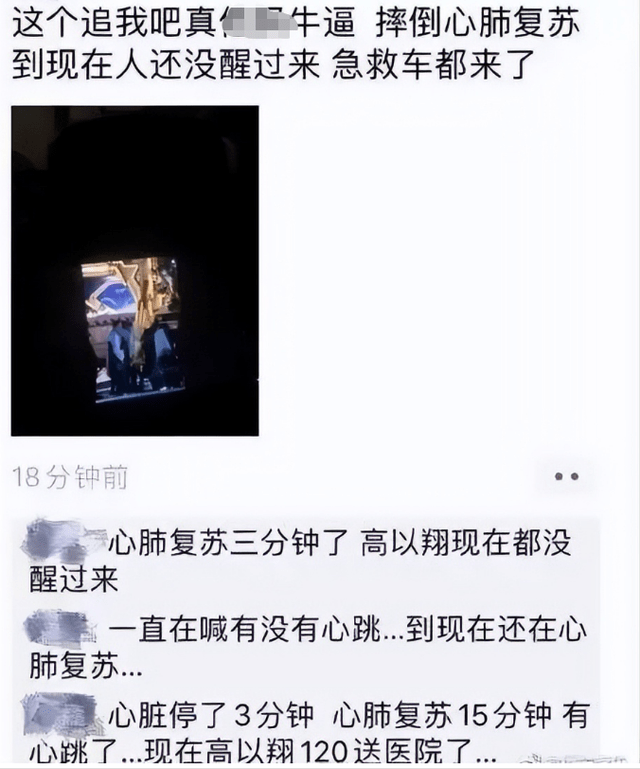This screenshot has width=640, height=769.
Task: Open the dark photo attached to the post
Action: tap(135, 270)
